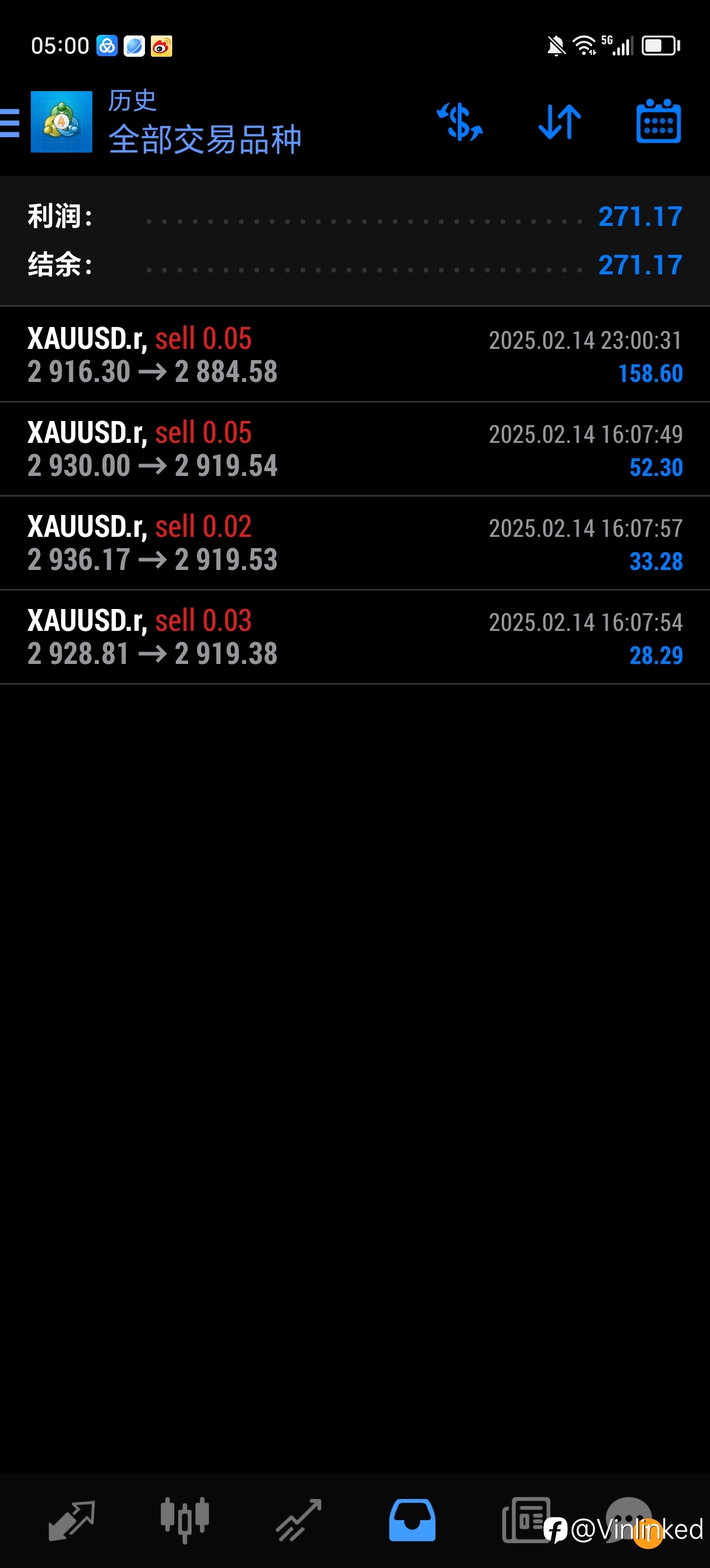Select the History inbox tab
710x1568 pixels.
412,1521
